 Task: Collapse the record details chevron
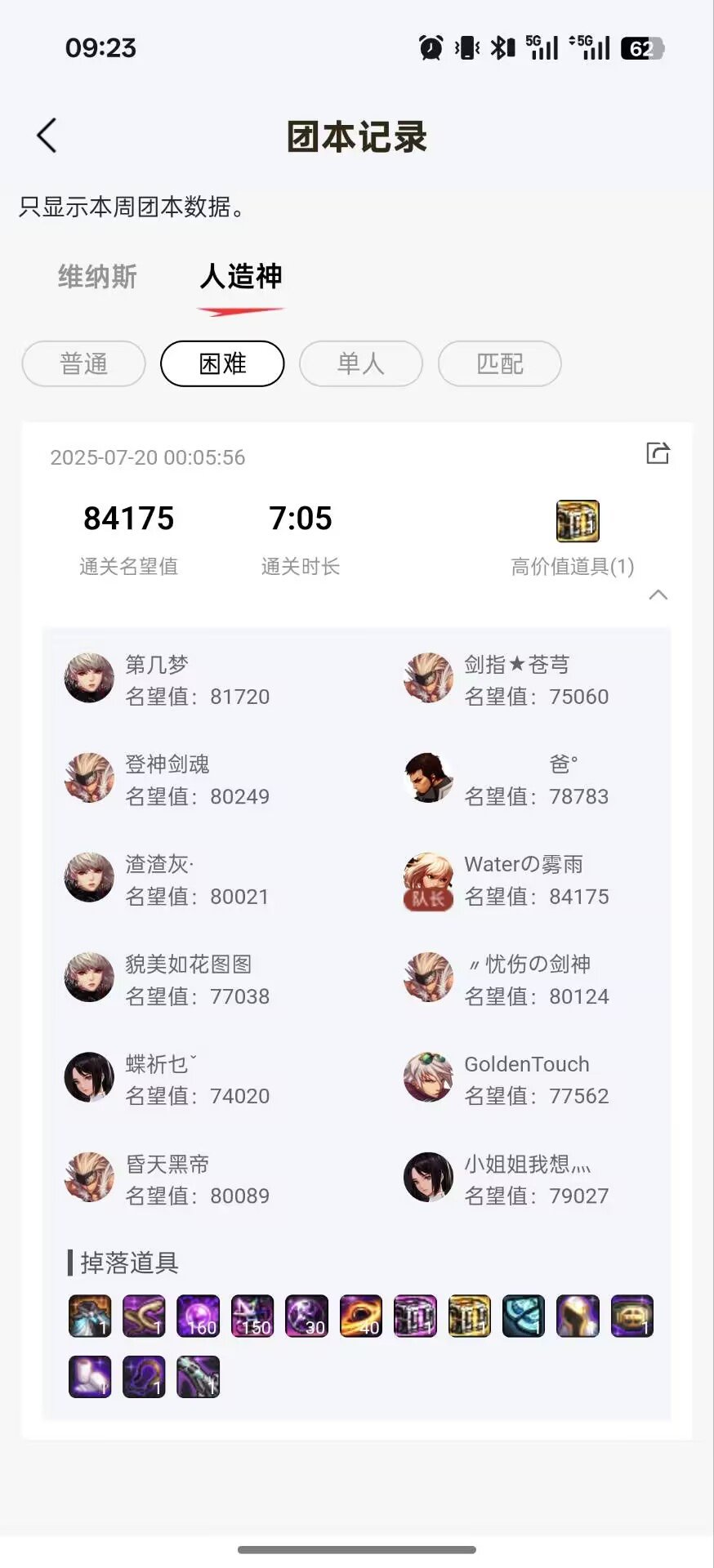tap(658, 595)
